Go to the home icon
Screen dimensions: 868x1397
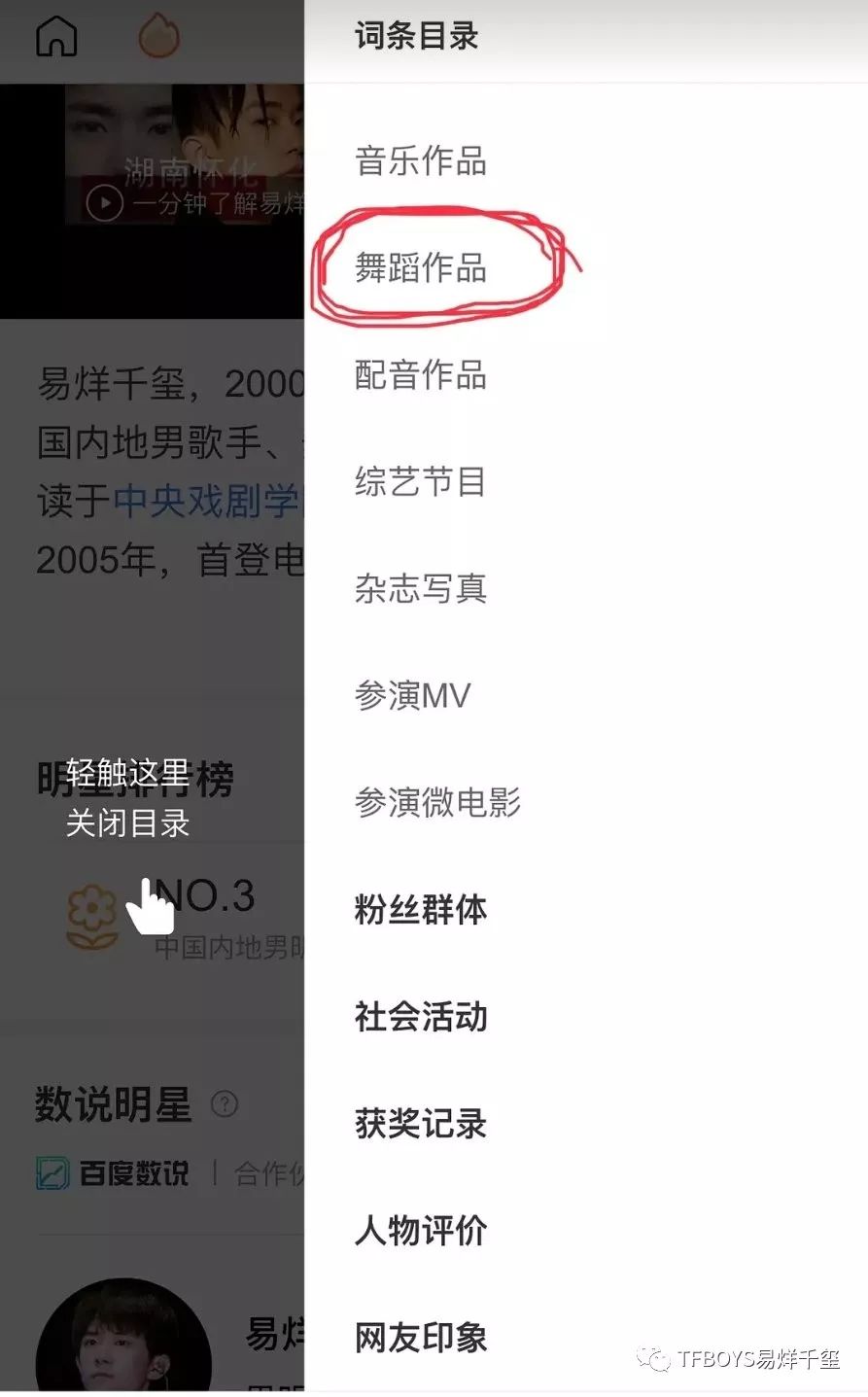click(56, 37)
